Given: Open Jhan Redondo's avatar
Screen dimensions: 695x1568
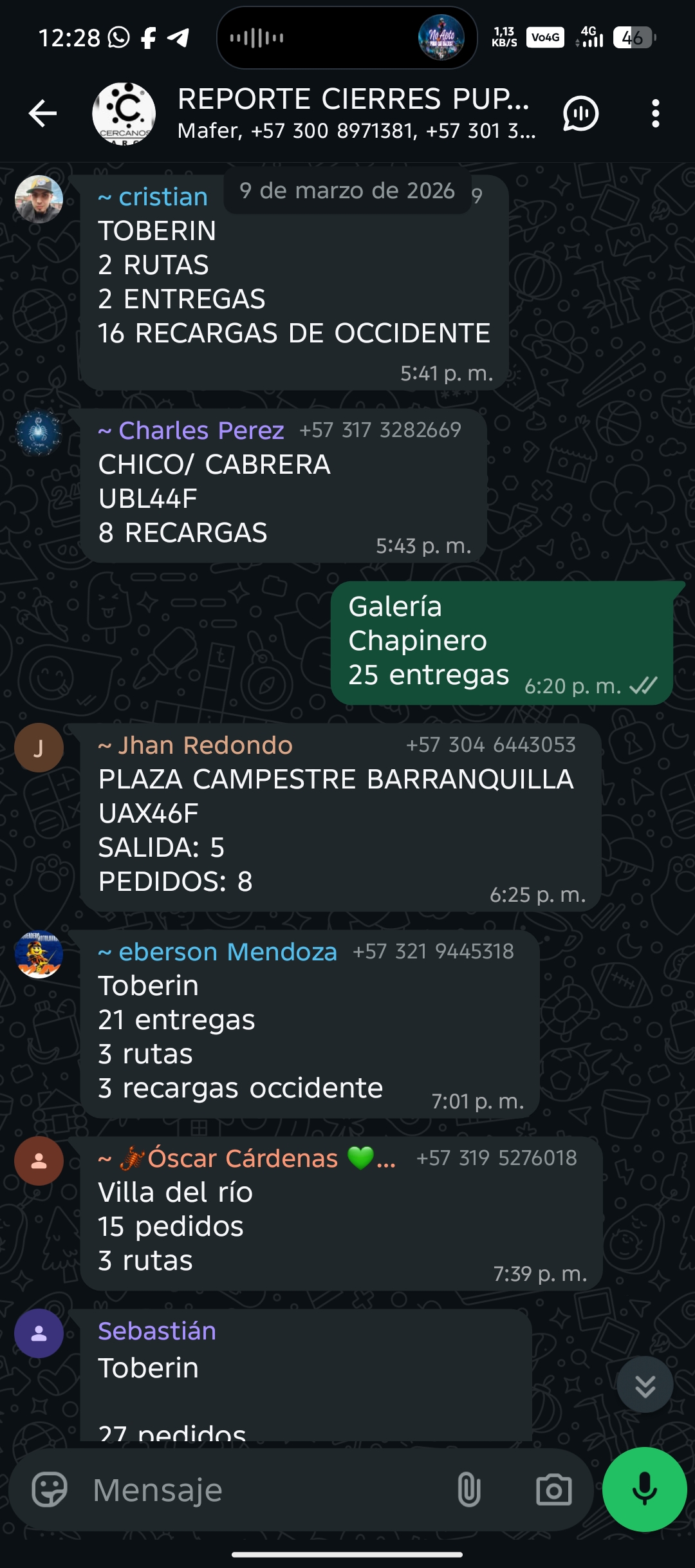Looking at the screenshot, I should coord(39,748).
